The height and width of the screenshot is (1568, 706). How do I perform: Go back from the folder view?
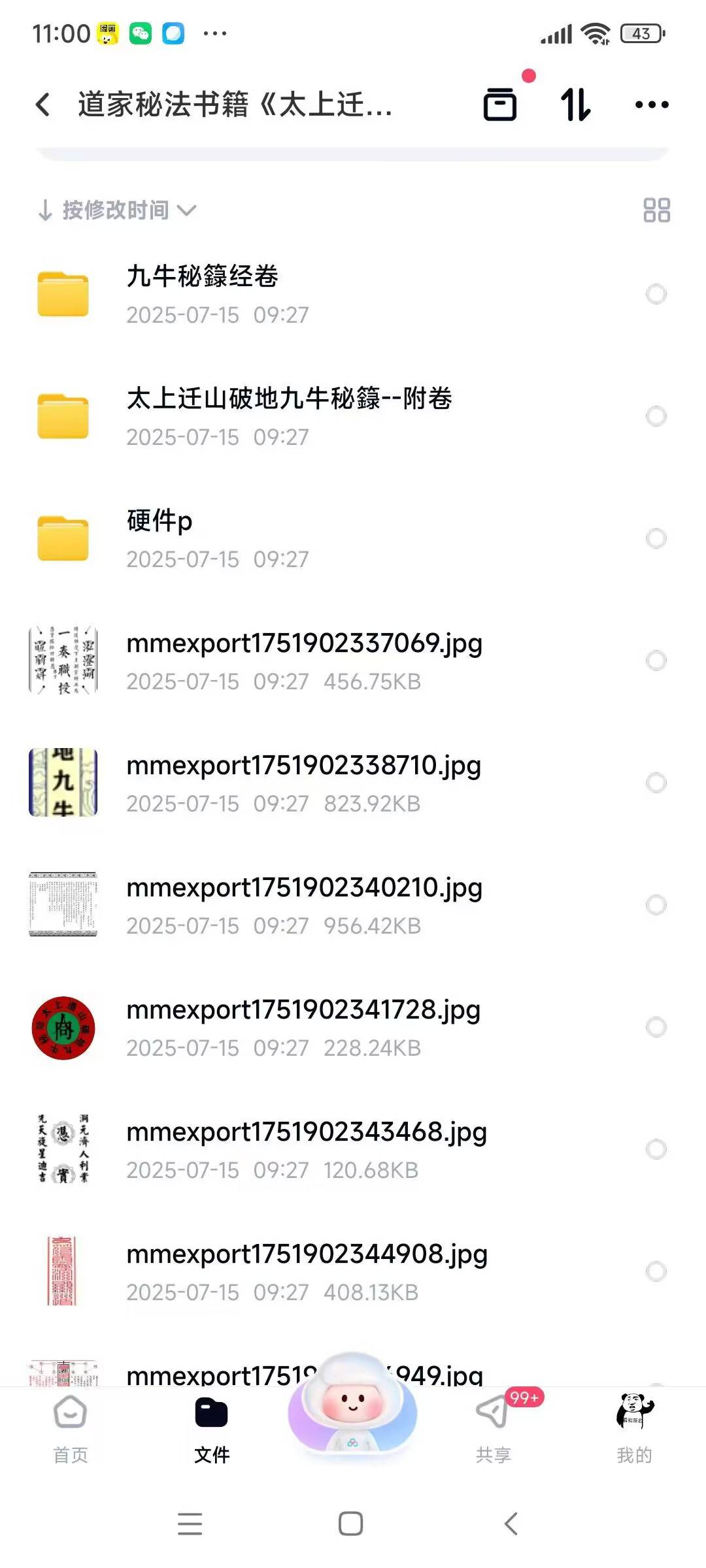click(43, 105)
